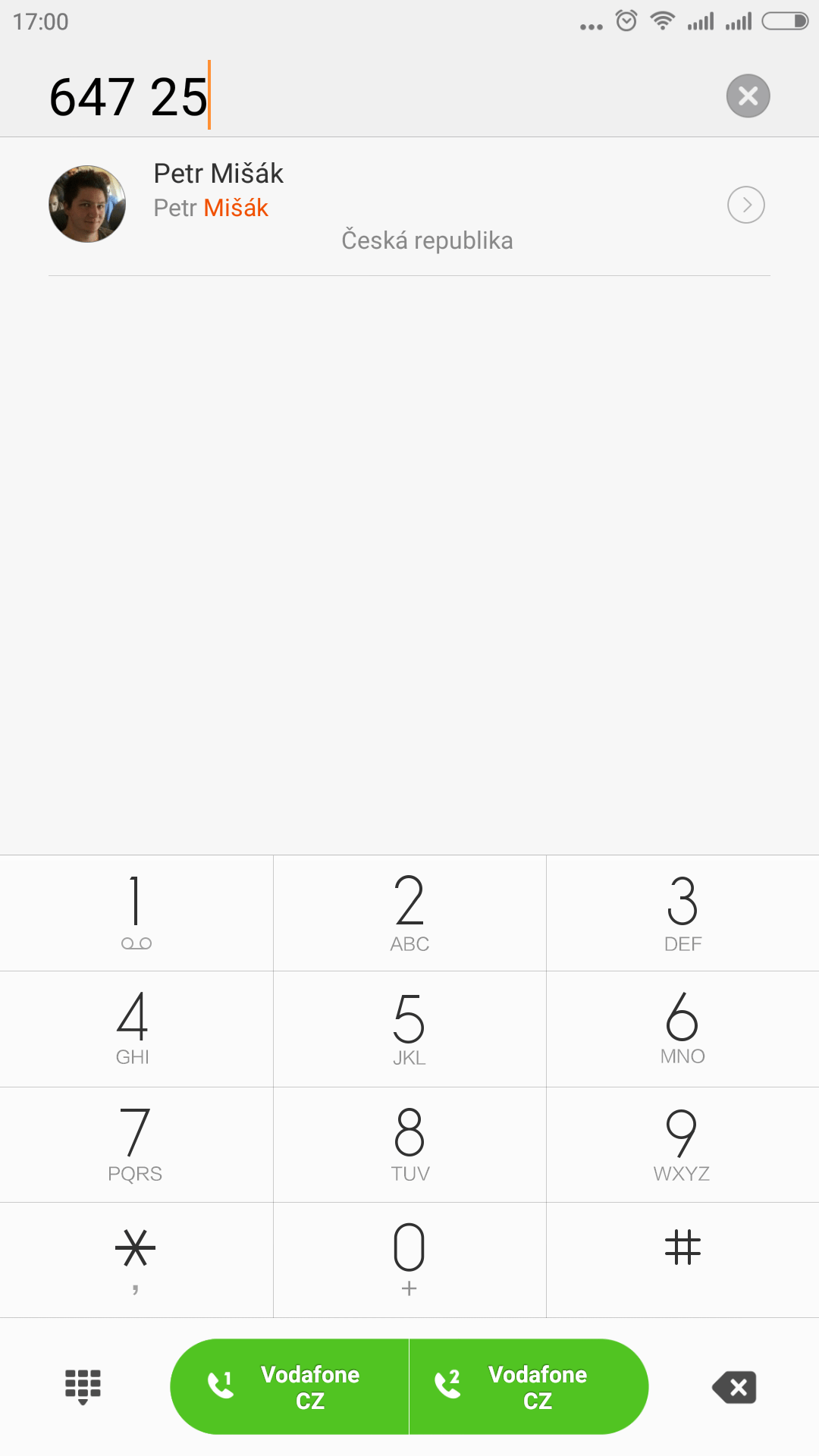Viewport: 819px width, 1456px height.
Task: Dial digit 2 ABC
Action: pyautogui.click(x=409, y=913)
